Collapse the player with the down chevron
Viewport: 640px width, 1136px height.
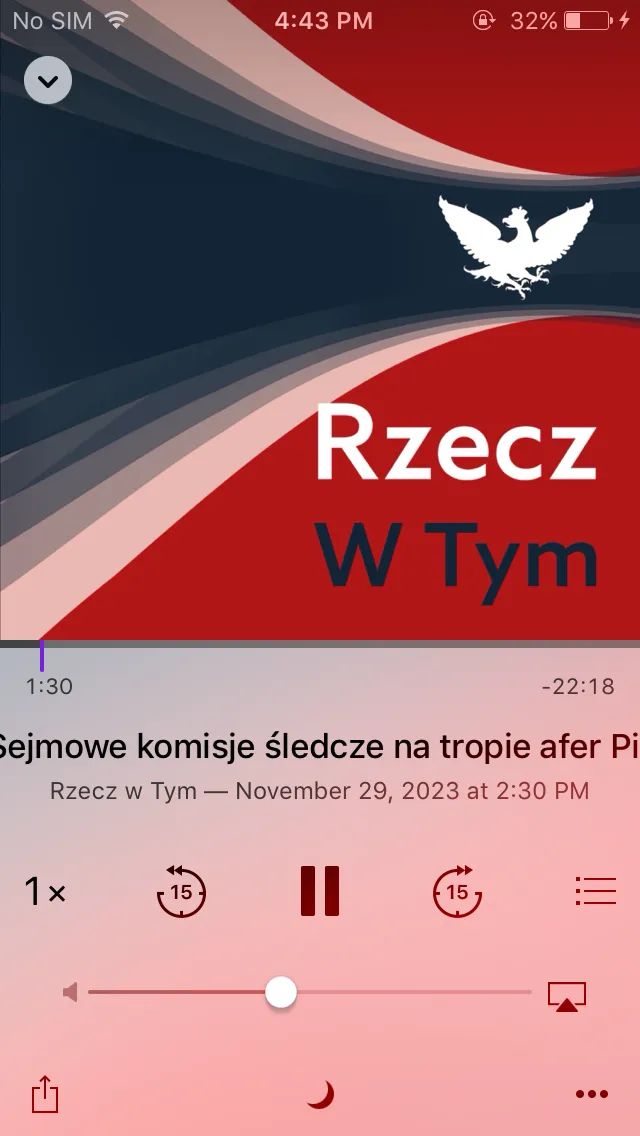click(48, 80)
